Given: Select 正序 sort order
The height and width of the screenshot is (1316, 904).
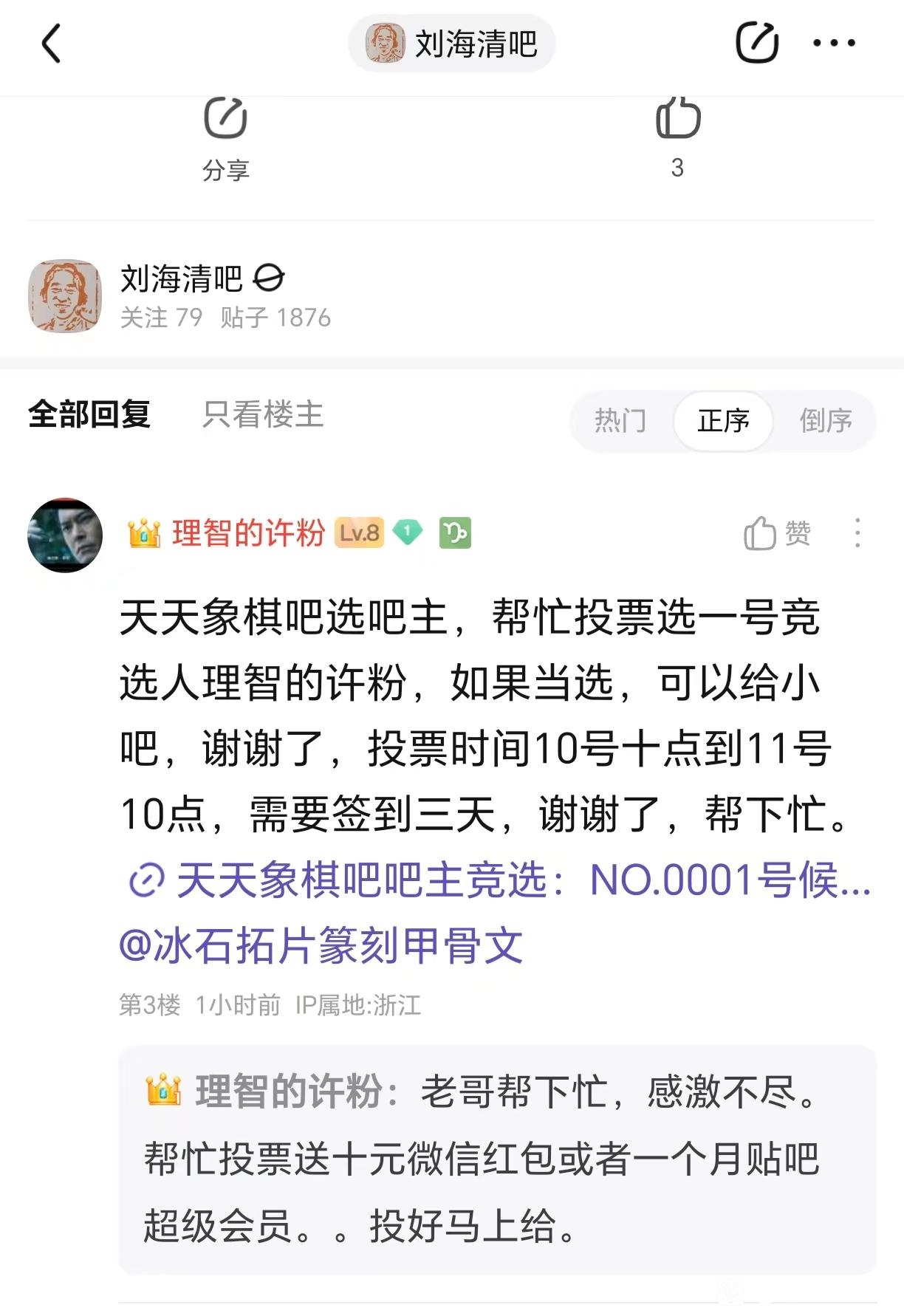Looking at the screenshot, I should coord(723,420).
